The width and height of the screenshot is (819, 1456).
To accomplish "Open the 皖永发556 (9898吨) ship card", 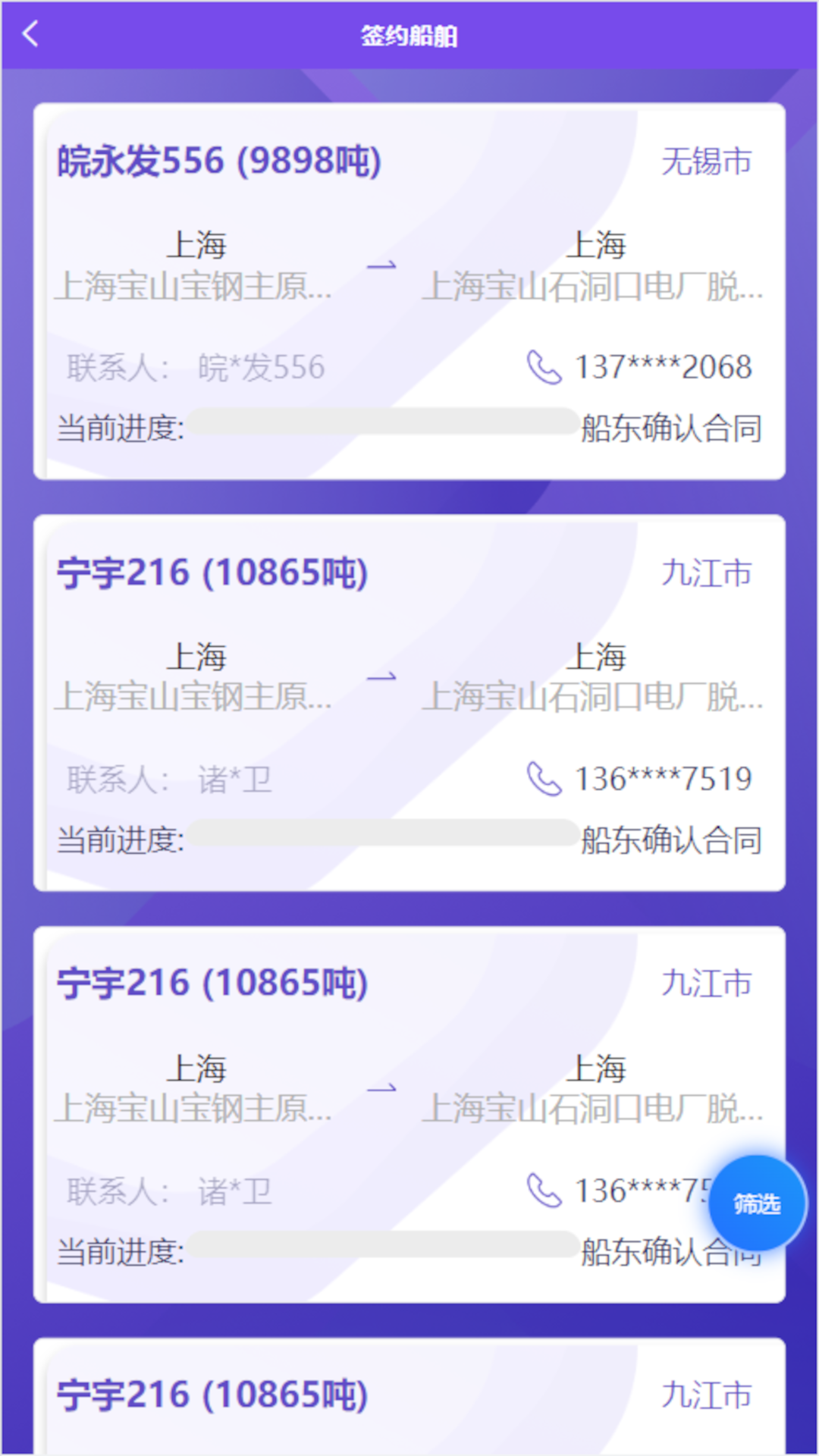I will [x=219, y=162].
